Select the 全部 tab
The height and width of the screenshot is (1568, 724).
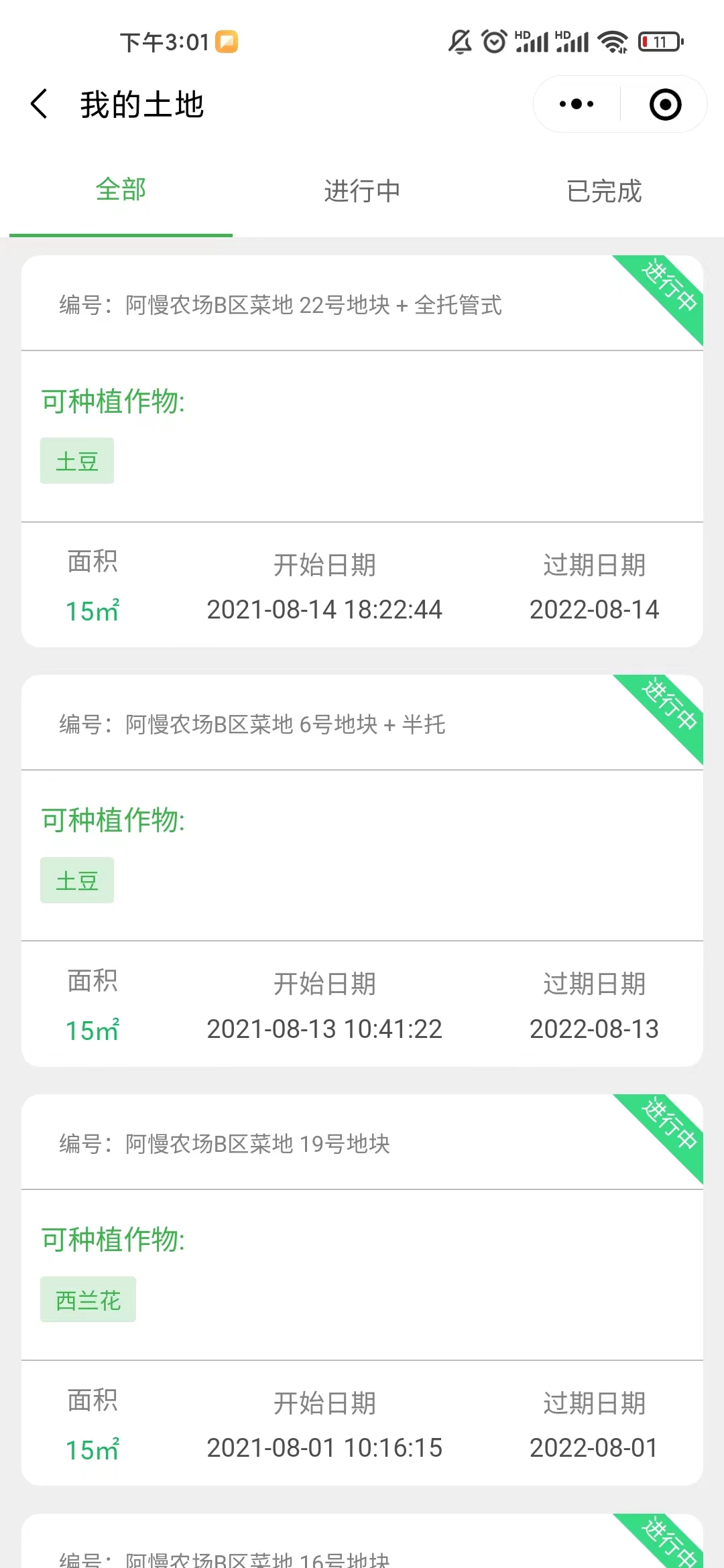click(121, 190)
